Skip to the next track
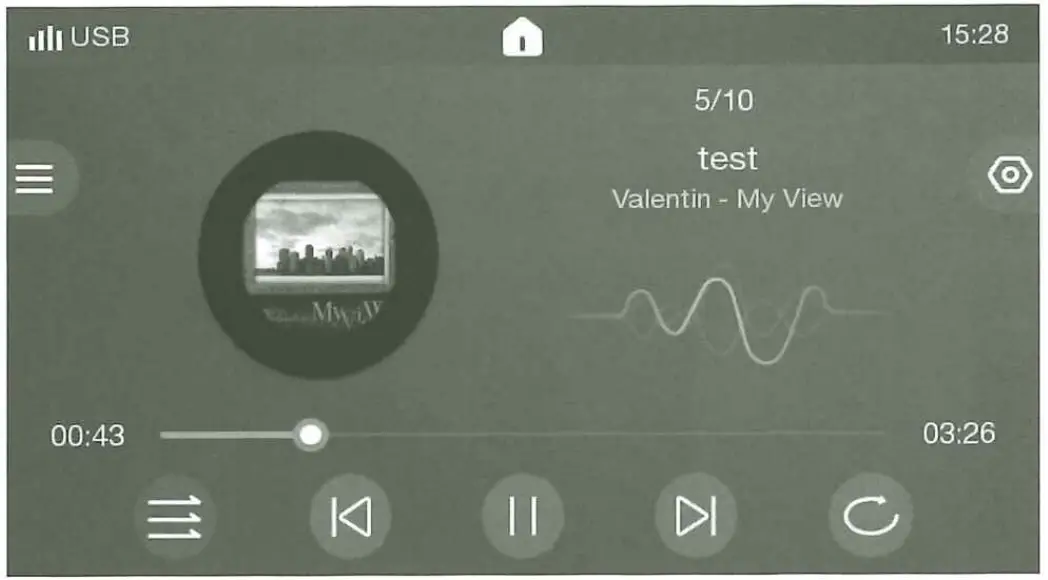This screenshot has height=580, width=1048. coord(696,517)
